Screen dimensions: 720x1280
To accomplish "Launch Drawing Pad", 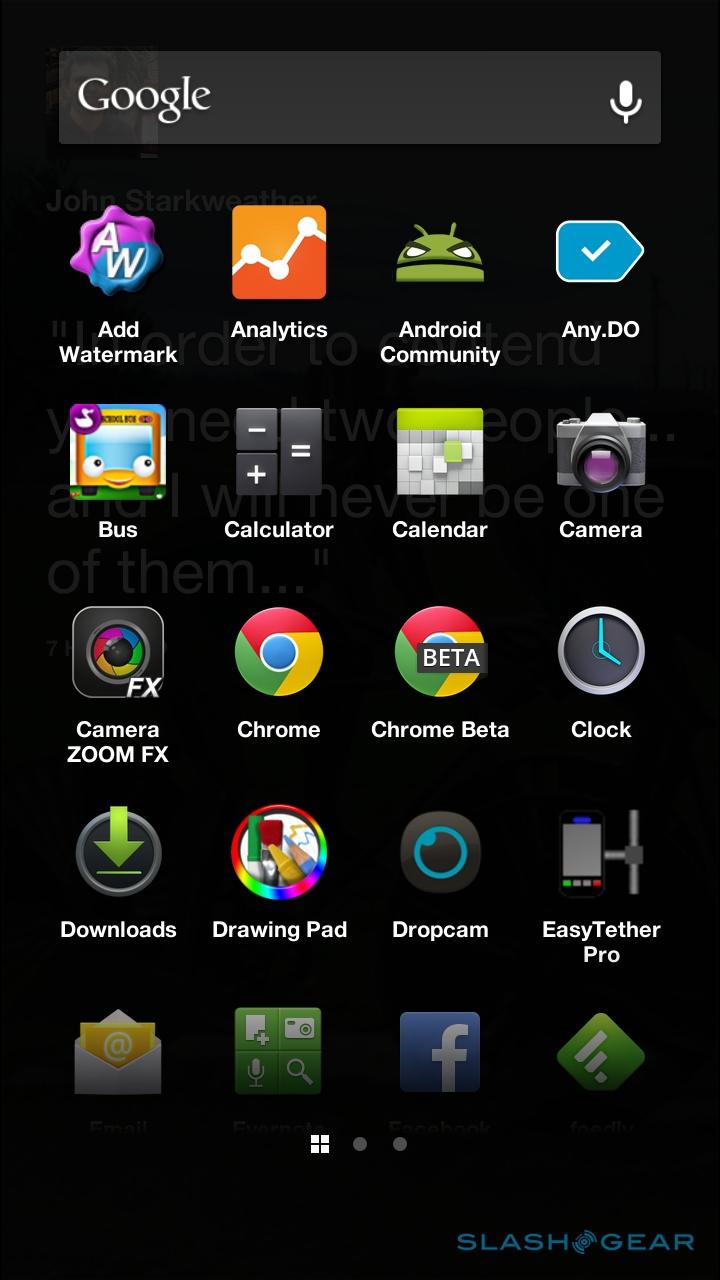I will coord(279,852).
